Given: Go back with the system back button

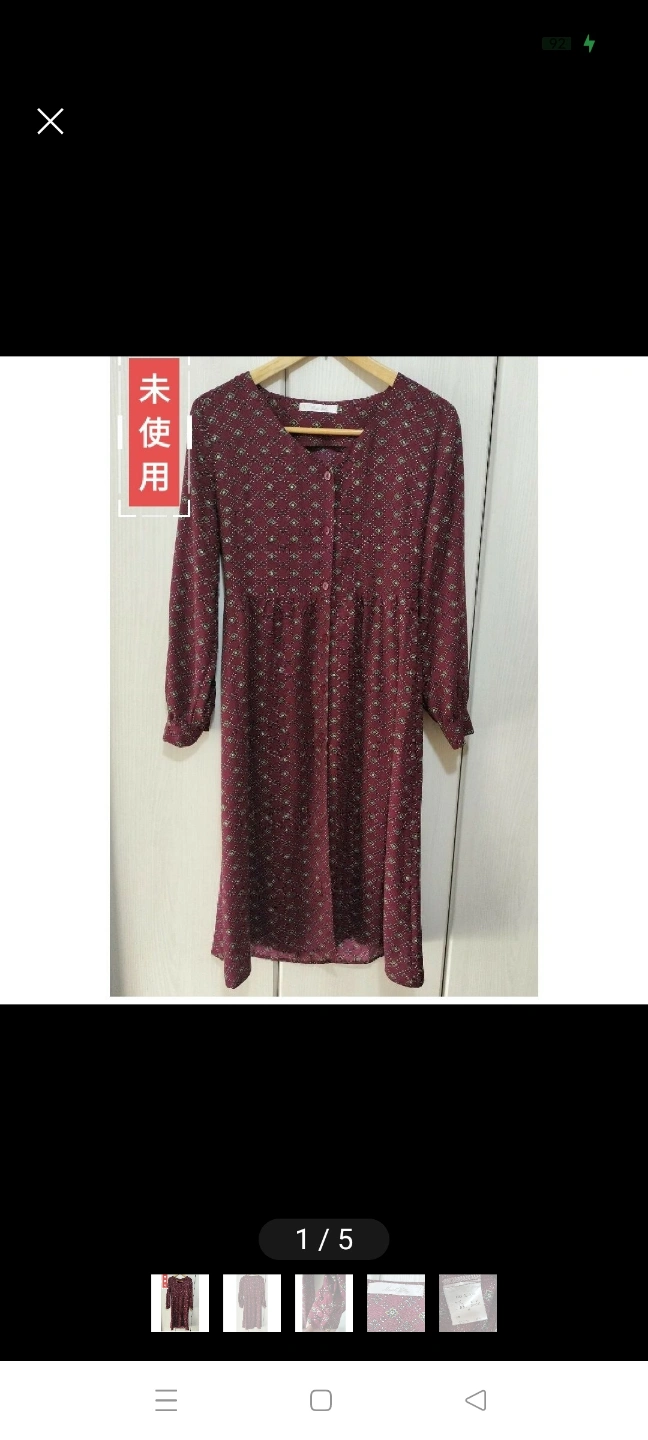Looking at the screenshot, I should click(x=476, y=1400).
